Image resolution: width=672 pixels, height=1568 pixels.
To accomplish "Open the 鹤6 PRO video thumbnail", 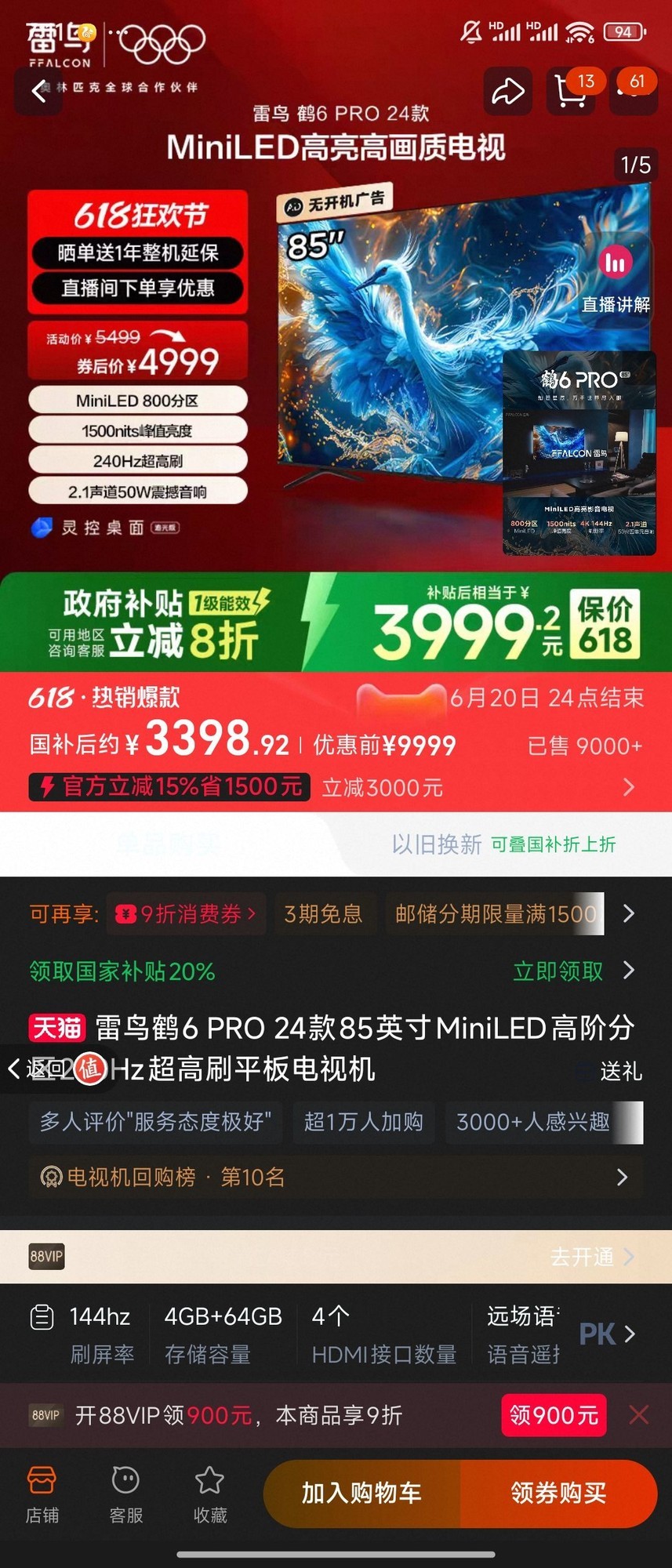I will tap(579, 453).
